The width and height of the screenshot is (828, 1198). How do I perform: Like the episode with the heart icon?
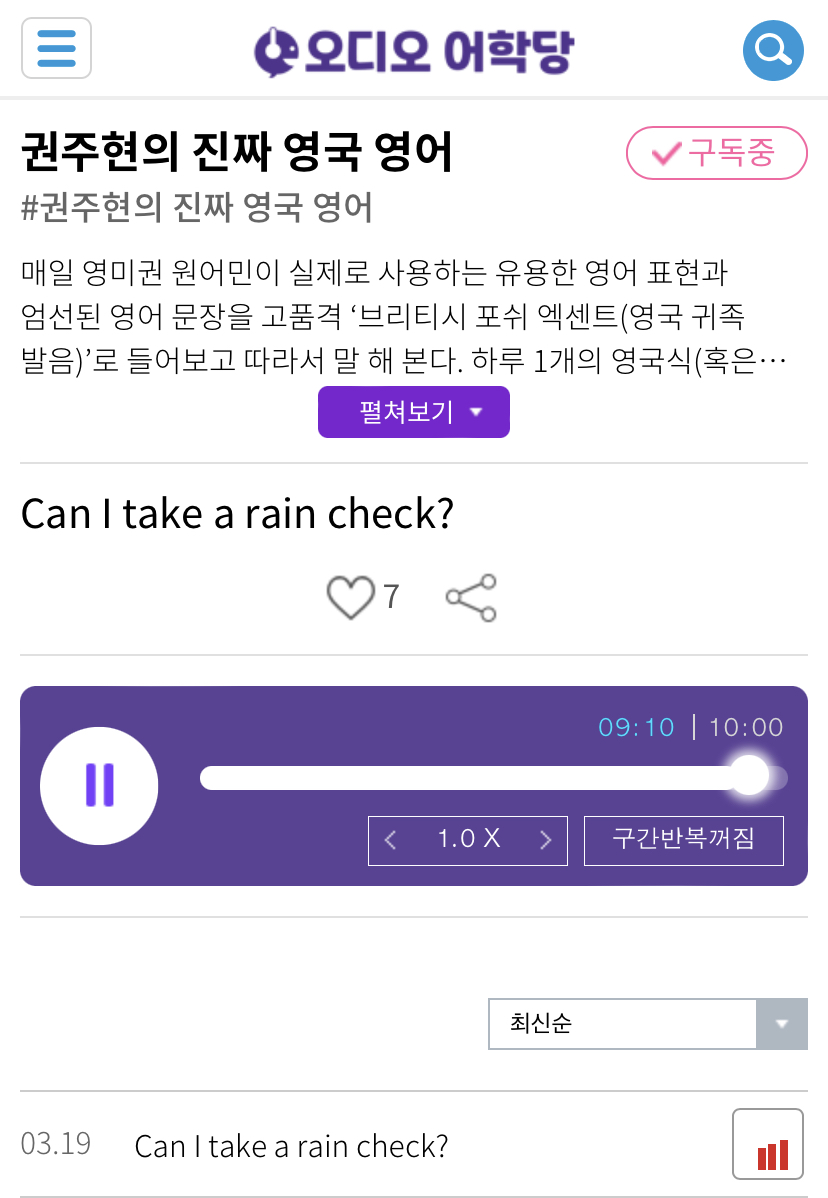click(352, 596)
